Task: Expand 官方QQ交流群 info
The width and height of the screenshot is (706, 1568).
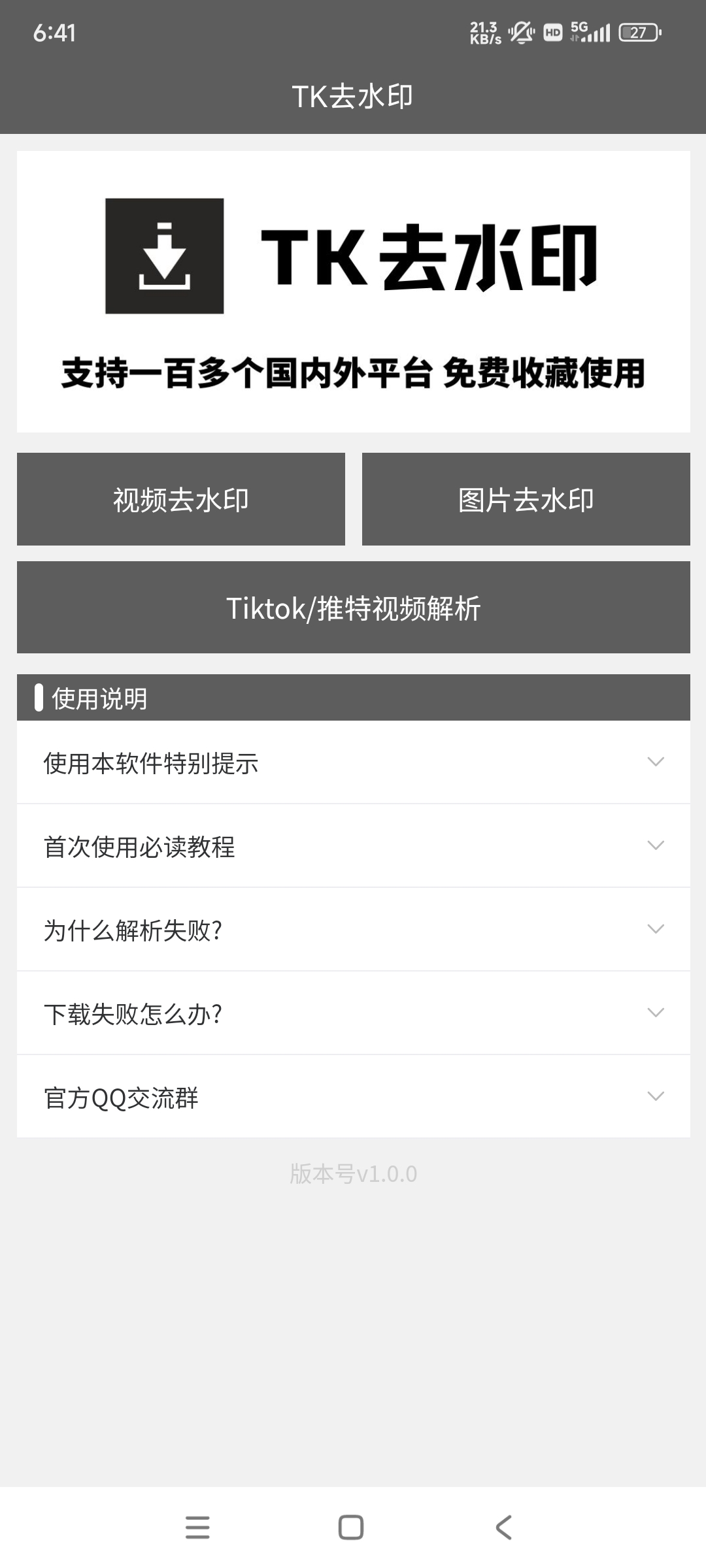Action: click(353, 1097)
